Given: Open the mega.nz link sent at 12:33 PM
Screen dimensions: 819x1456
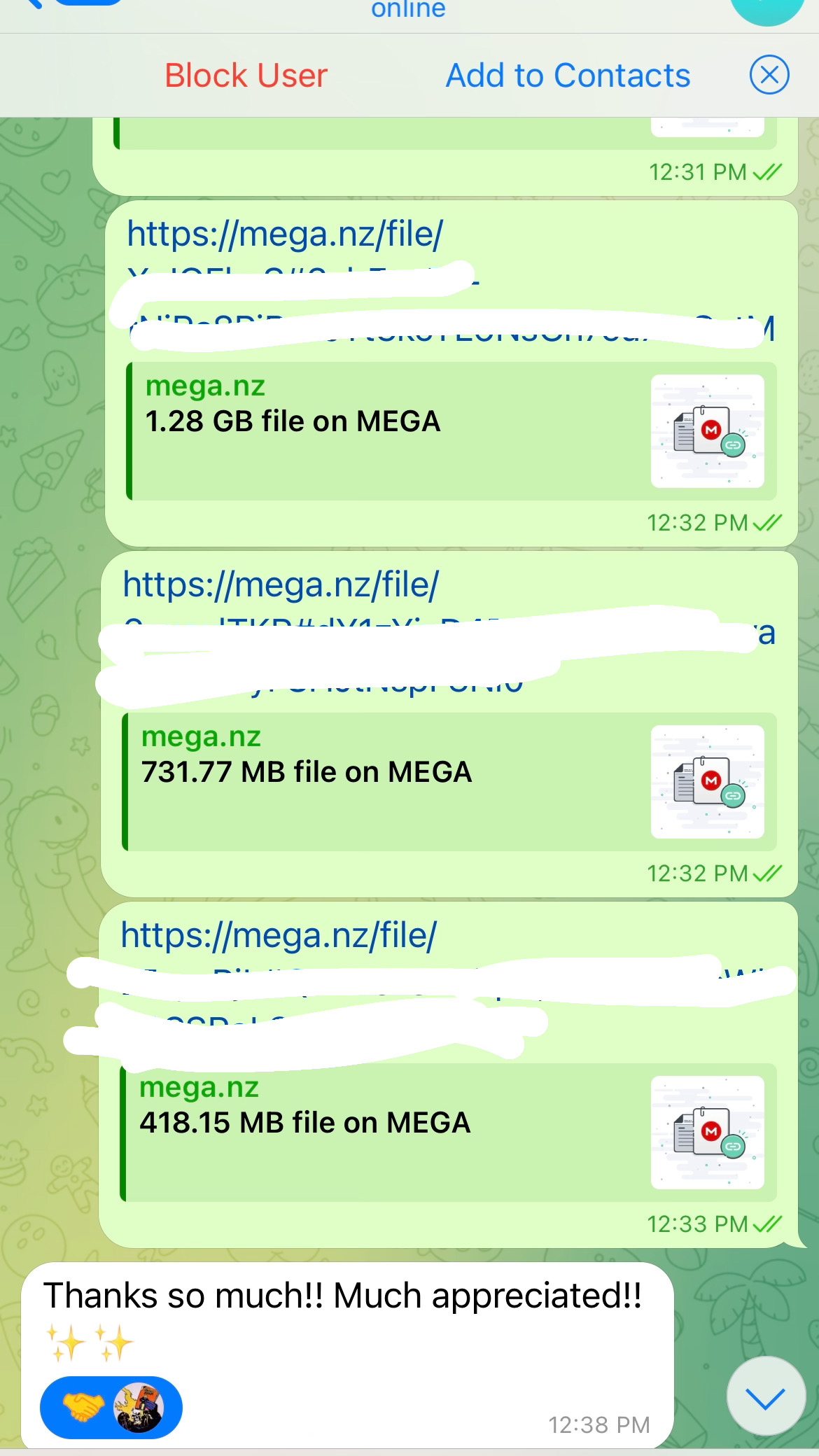Looking at the screenshot, I should click(x=279, y=934).
